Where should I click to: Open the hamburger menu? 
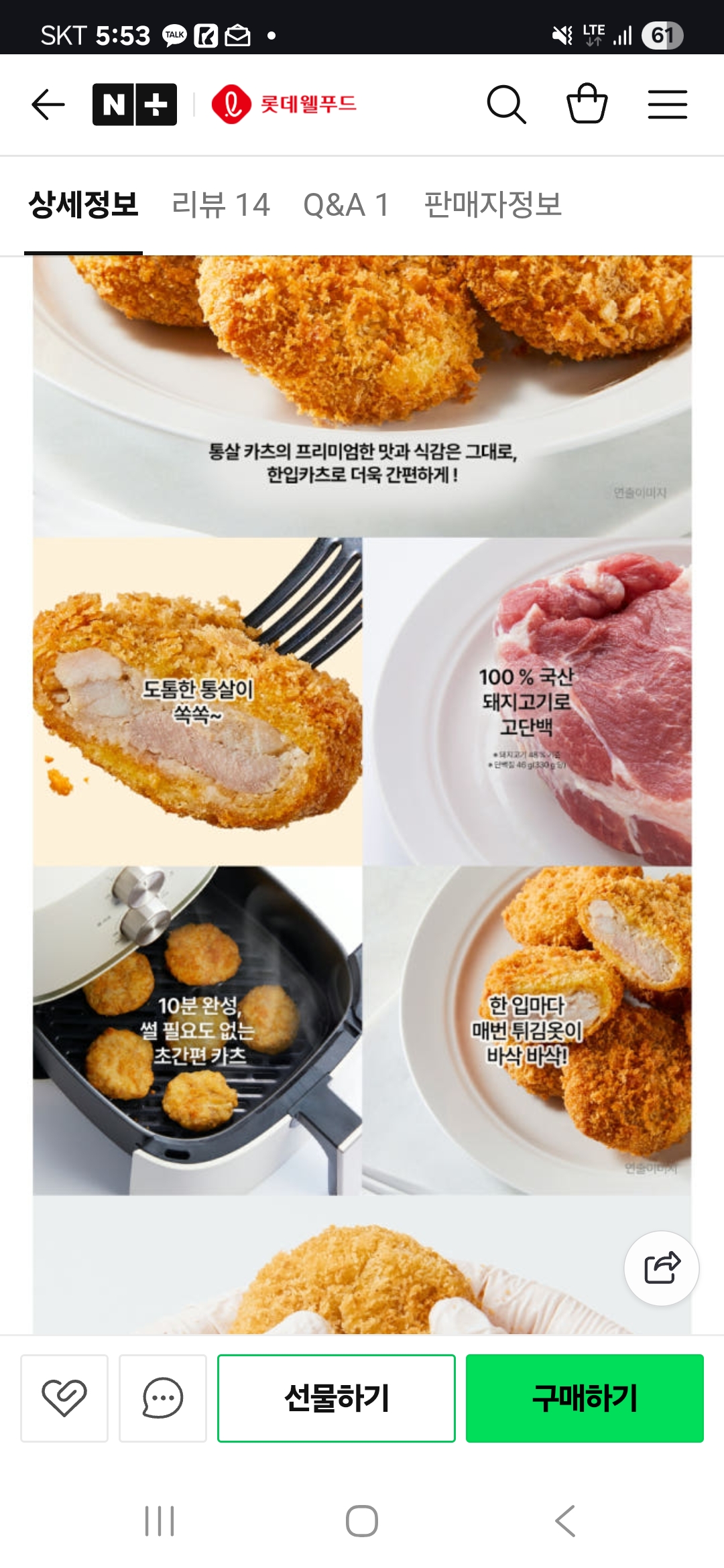(x=668, y=105)
